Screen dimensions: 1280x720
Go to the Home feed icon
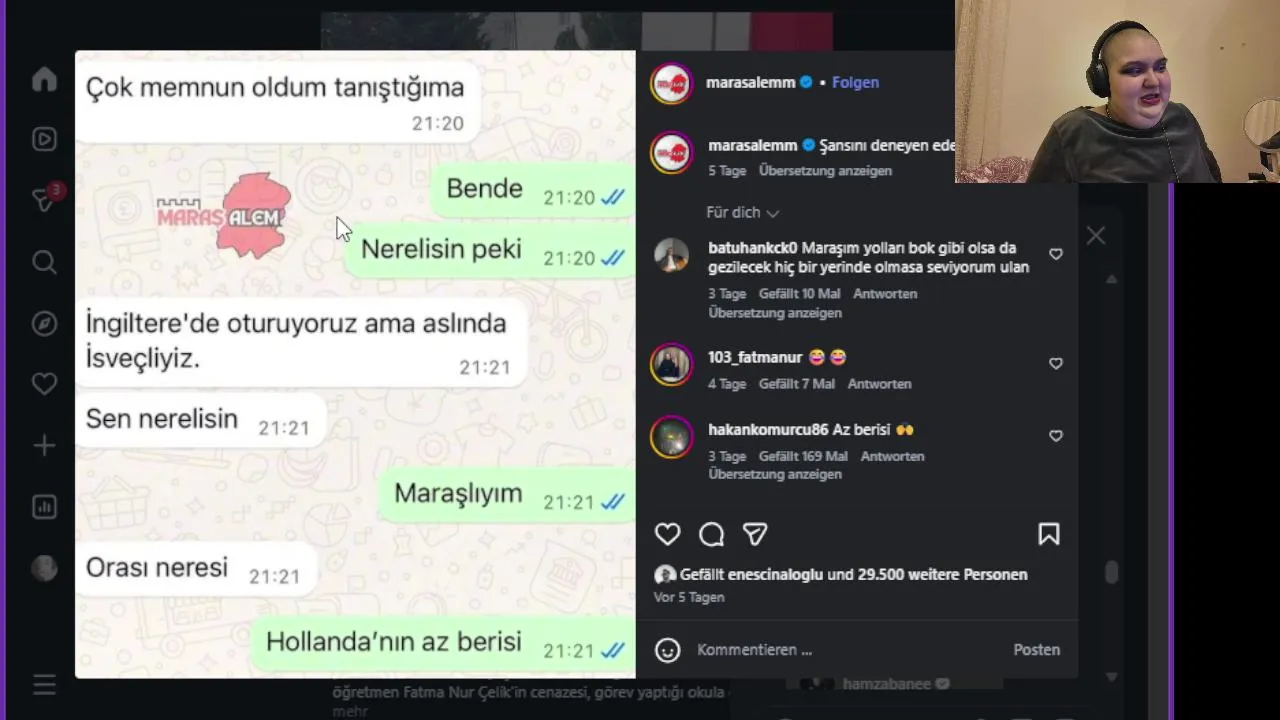[44, 80]
